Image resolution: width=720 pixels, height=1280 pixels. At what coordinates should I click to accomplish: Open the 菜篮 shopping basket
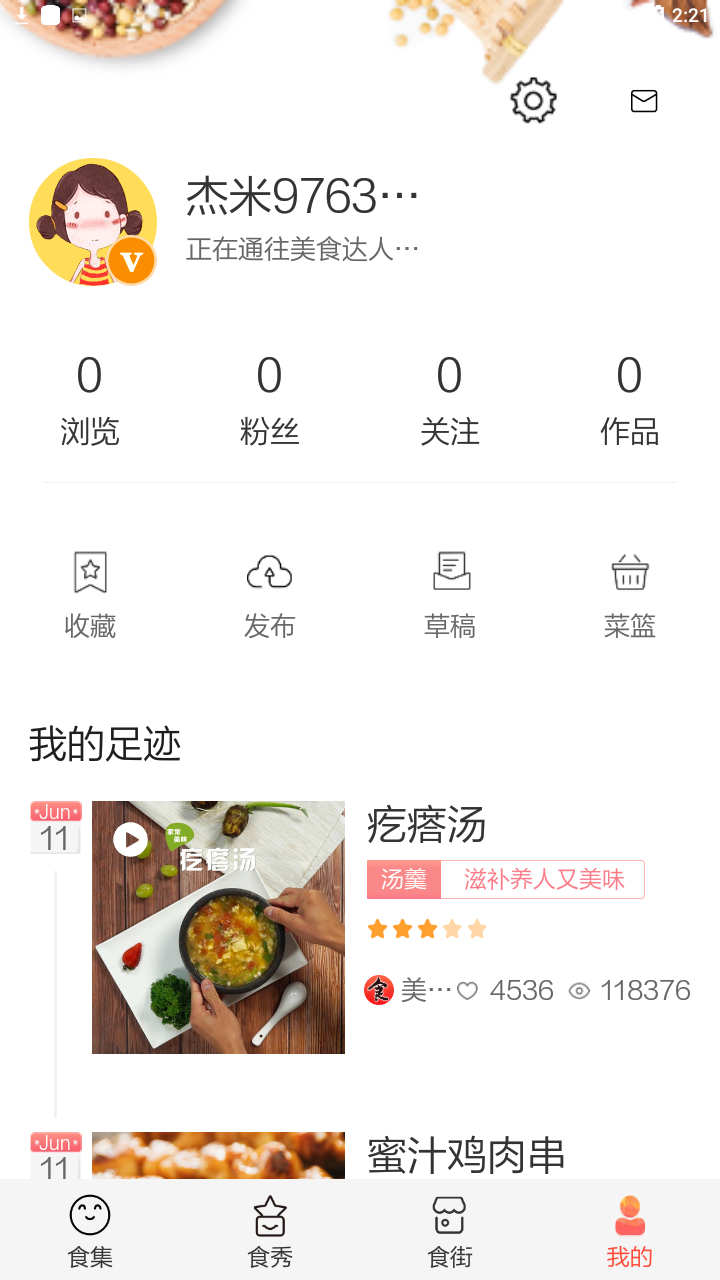tap(630, 596)
